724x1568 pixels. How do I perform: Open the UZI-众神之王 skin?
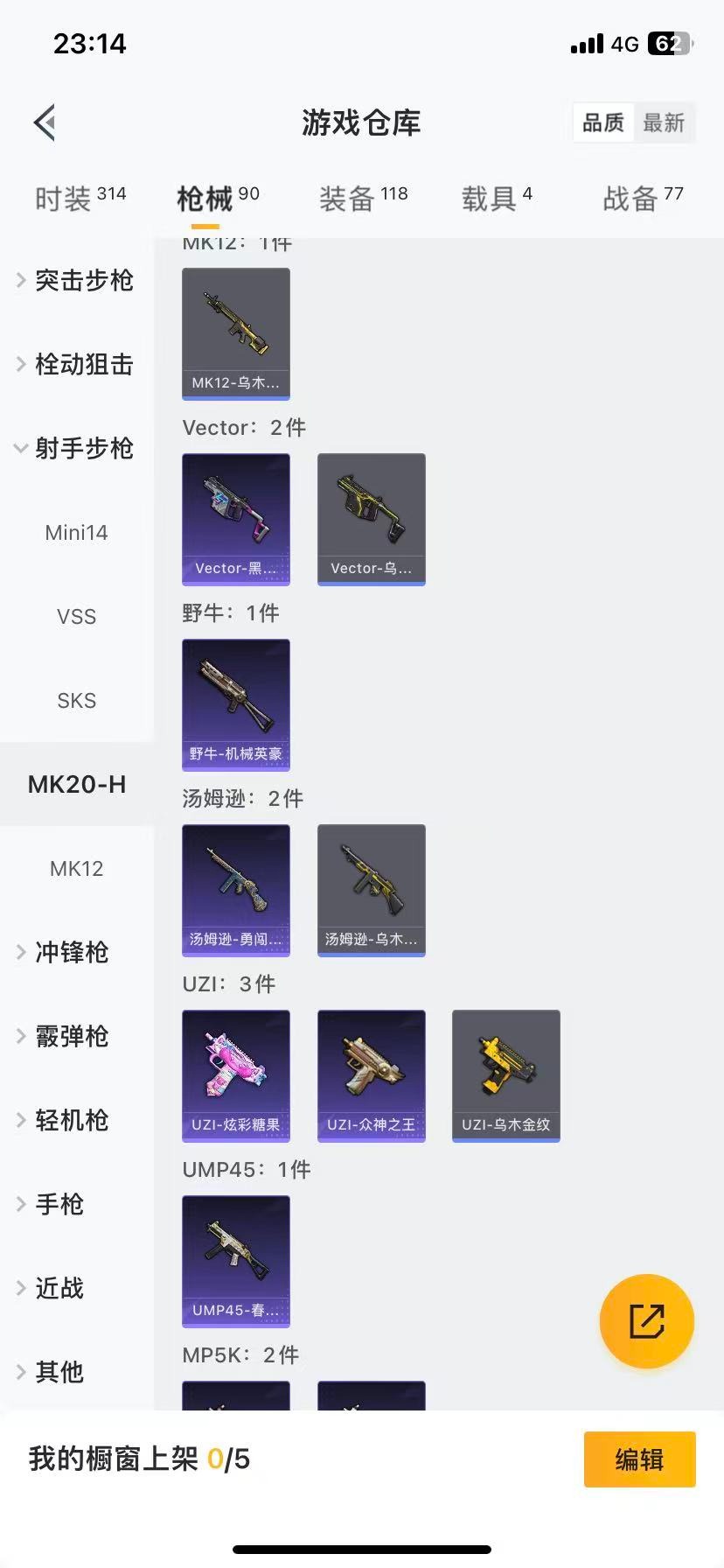coord(372,1074)
